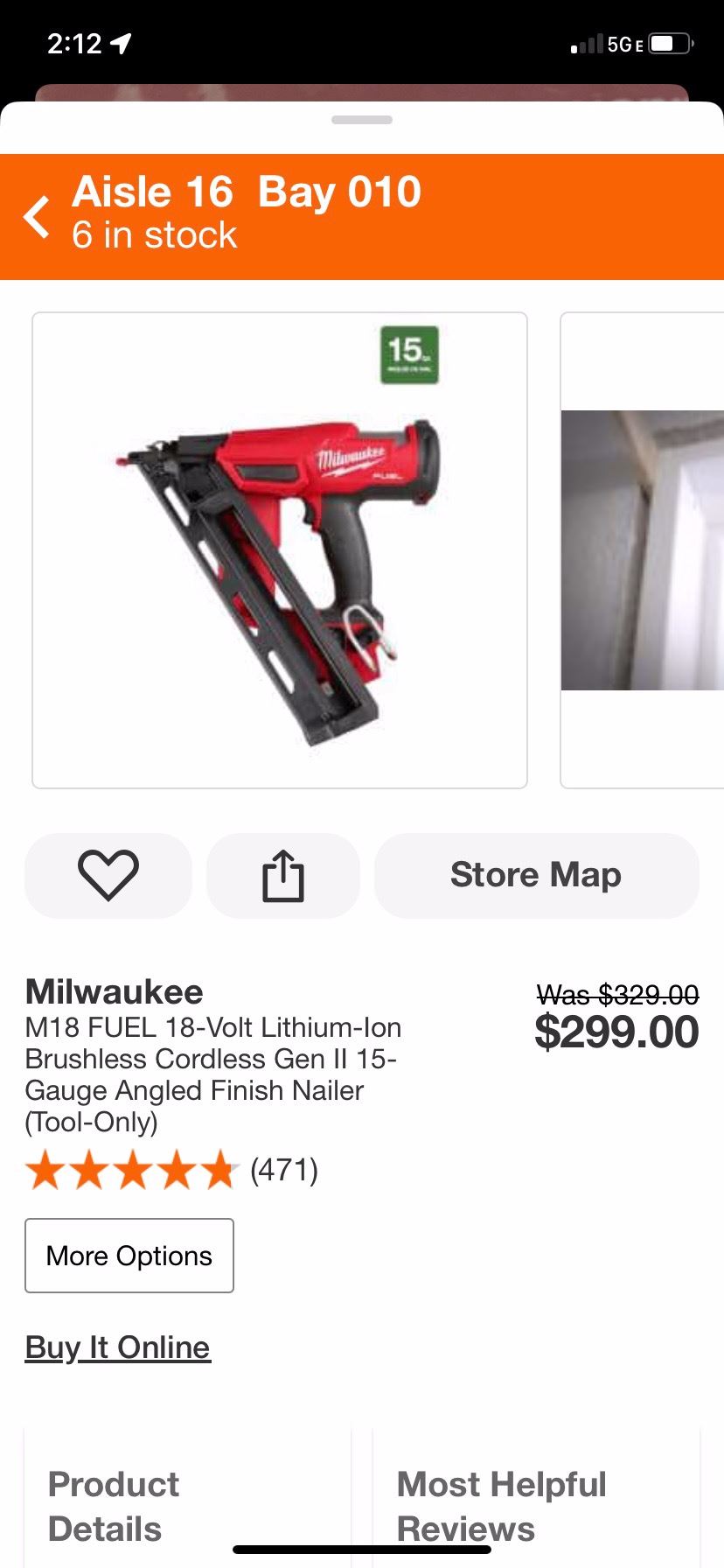Open the Store Map

tap(536, 875)
